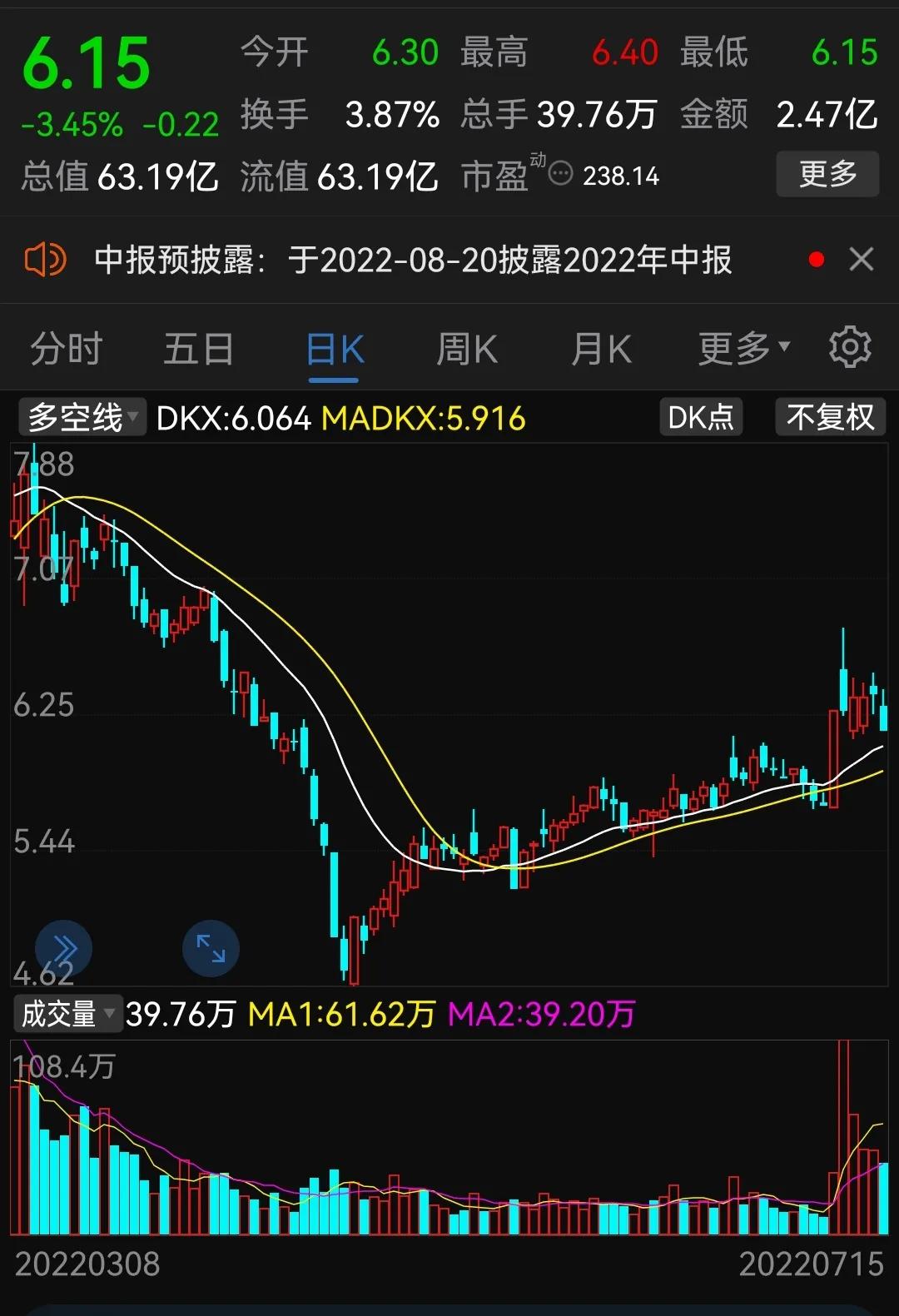This screenshot has width=899, height=1316.
Task: Open the 中报预披露 announcement text
Action: (x=414, y=261)
